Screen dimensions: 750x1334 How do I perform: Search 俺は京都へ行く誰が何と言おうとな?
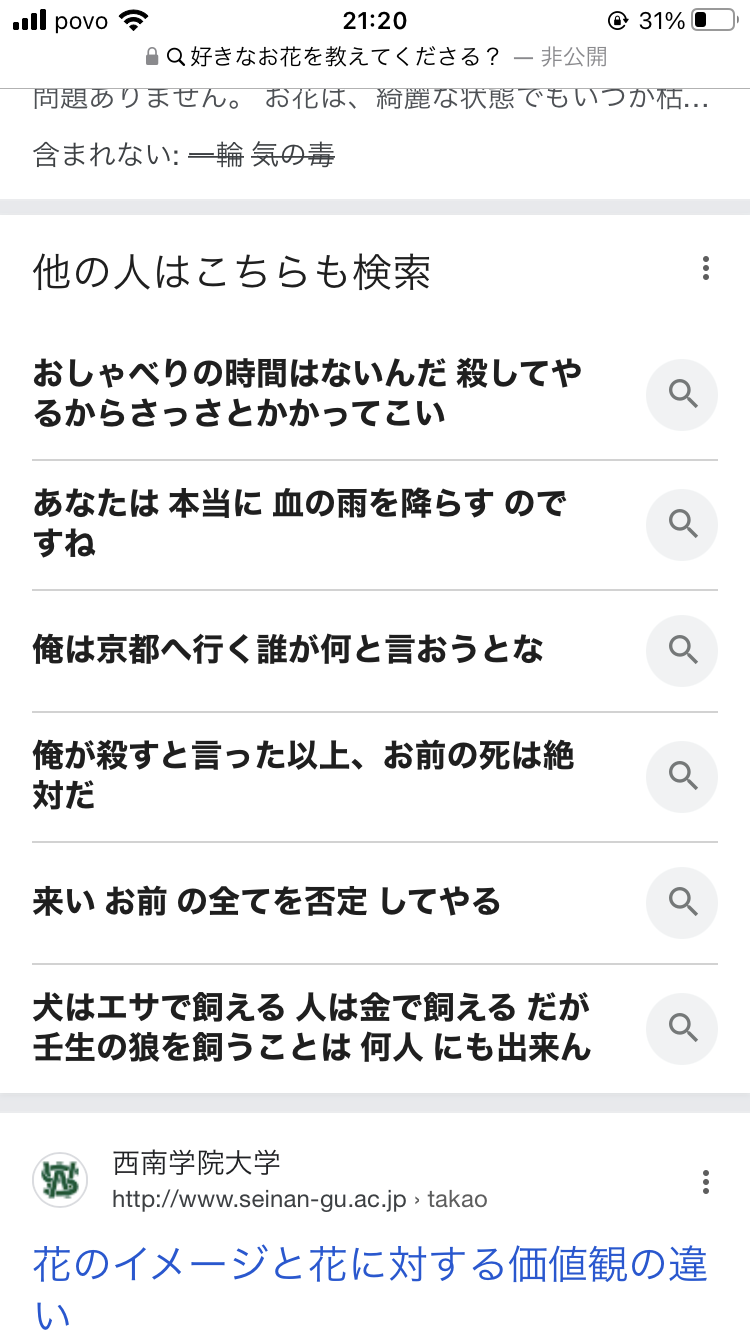[x=374, y=650]
